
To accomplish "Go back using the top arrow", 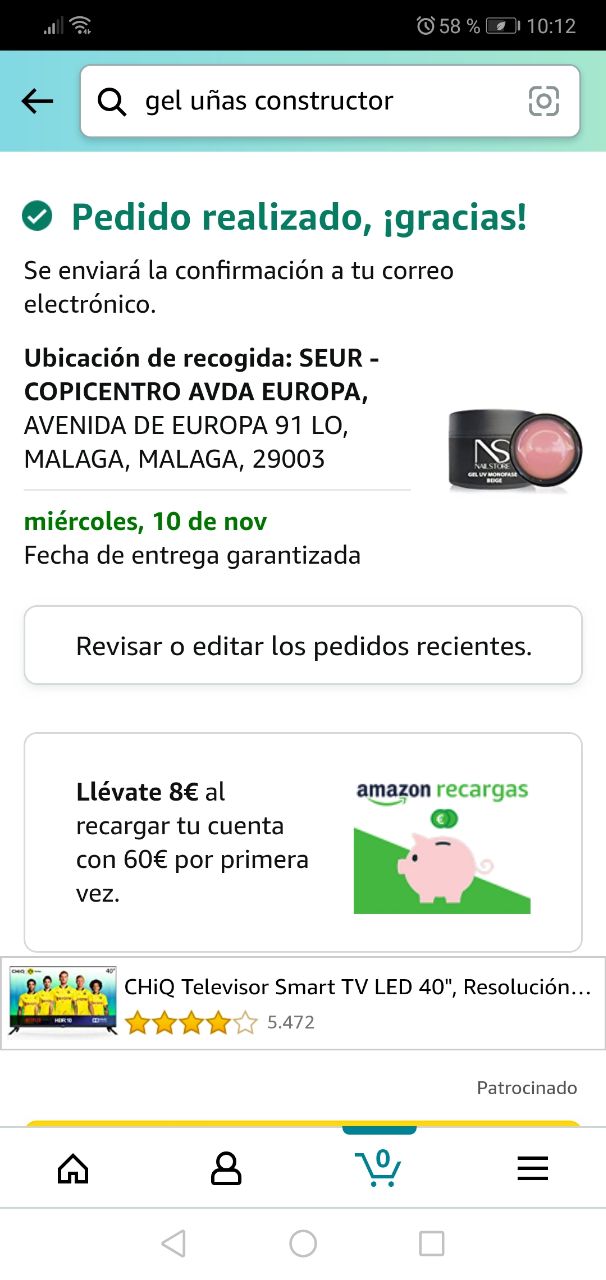I will (37, 101).
